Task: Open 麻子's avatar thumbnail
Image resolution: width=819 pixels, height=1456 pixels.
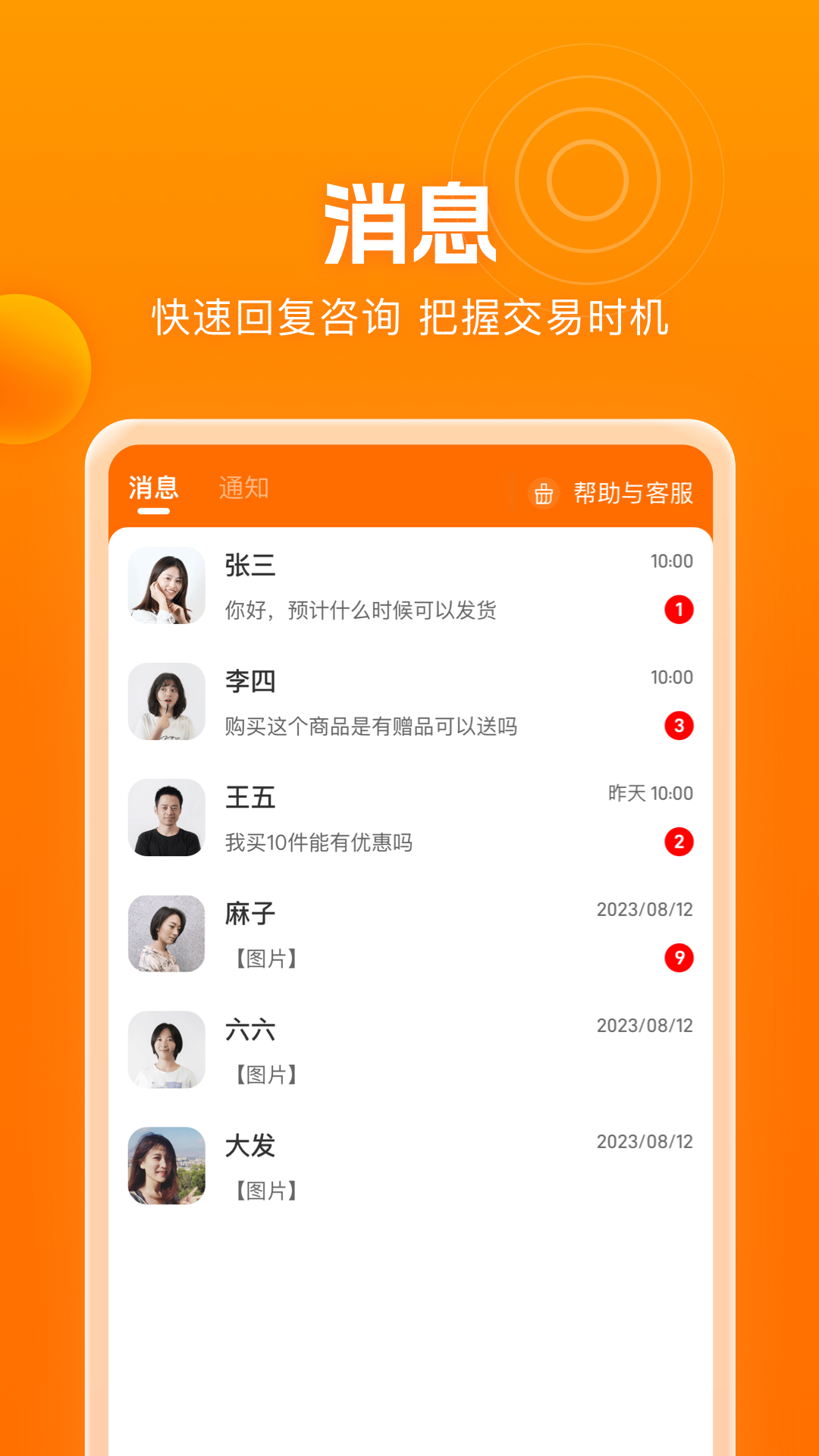Action: (x=167, y=933)
